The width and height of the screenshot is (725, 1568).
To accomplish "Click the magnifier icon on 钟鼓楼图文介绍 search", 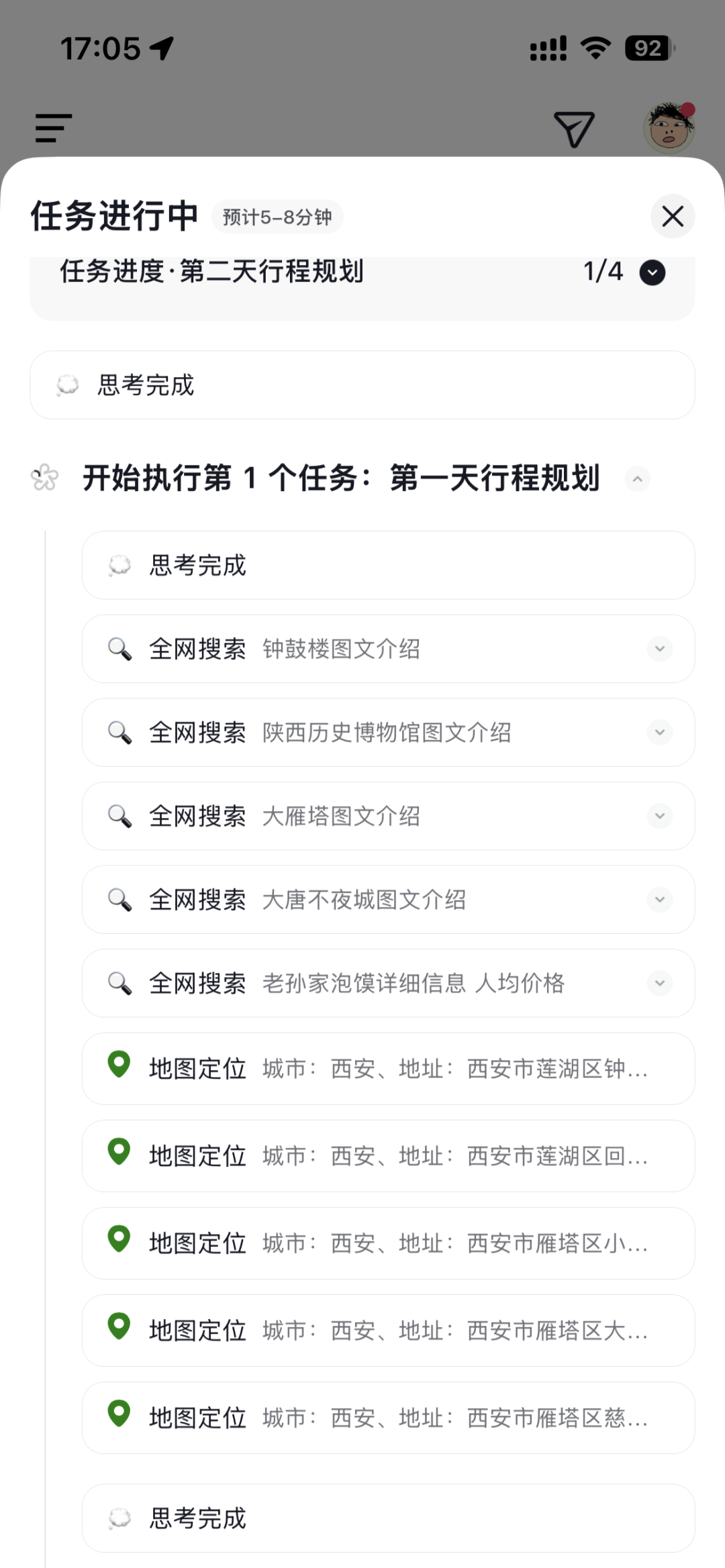I will [x=118, y=649].
